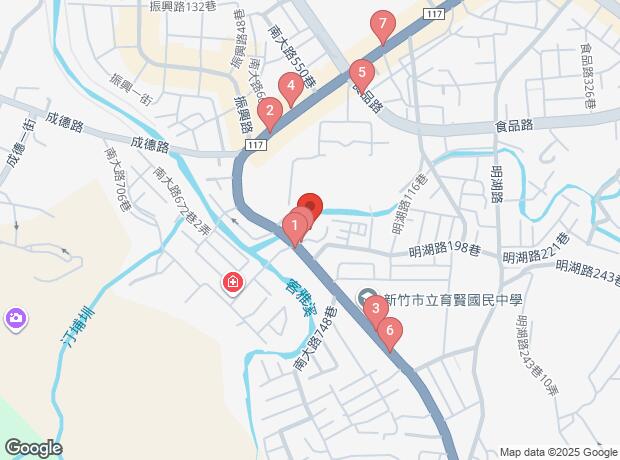Tap marker number 5 on the map

361,74
